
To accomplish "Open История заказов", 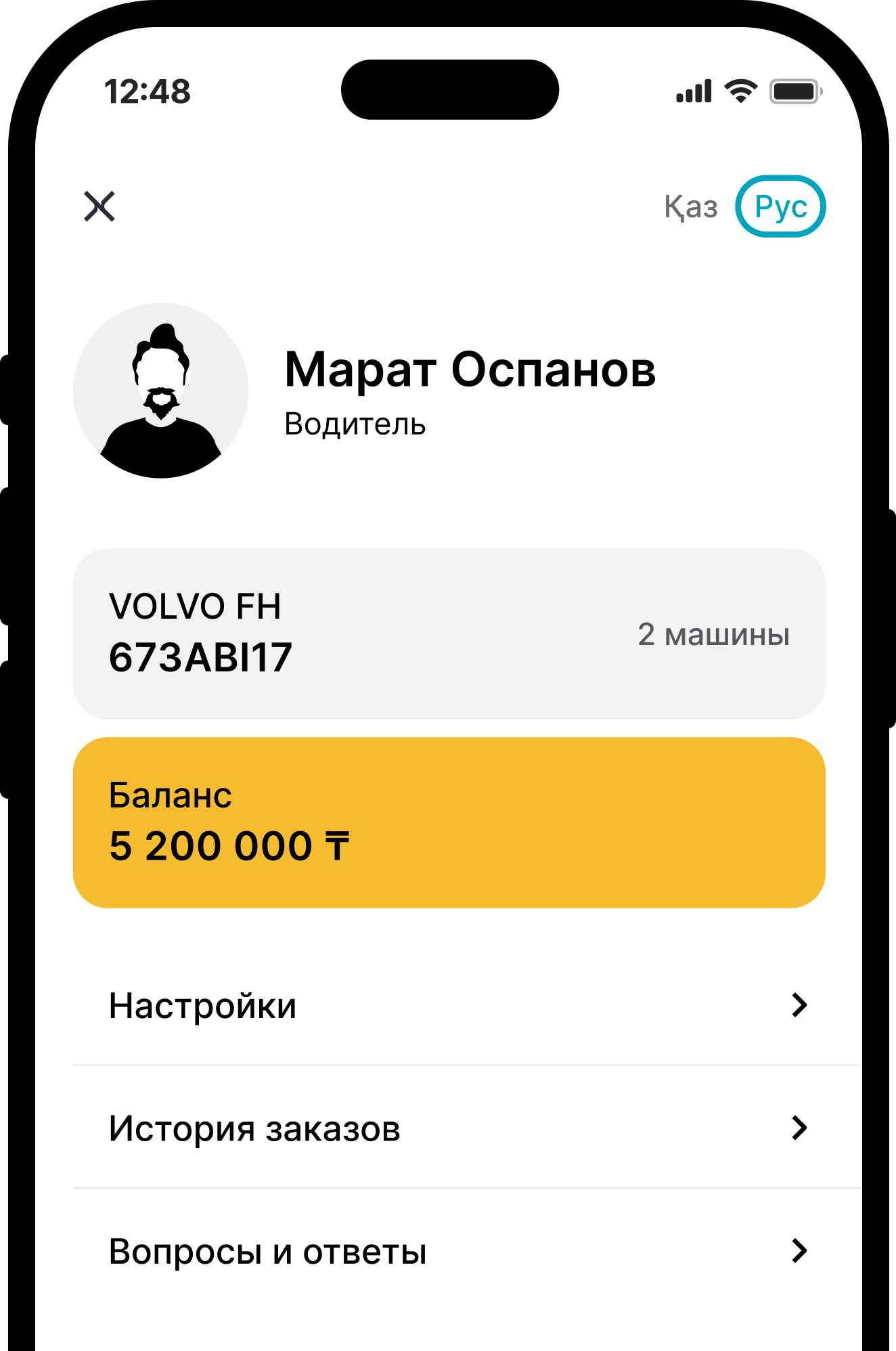I will click(449, 1128).
